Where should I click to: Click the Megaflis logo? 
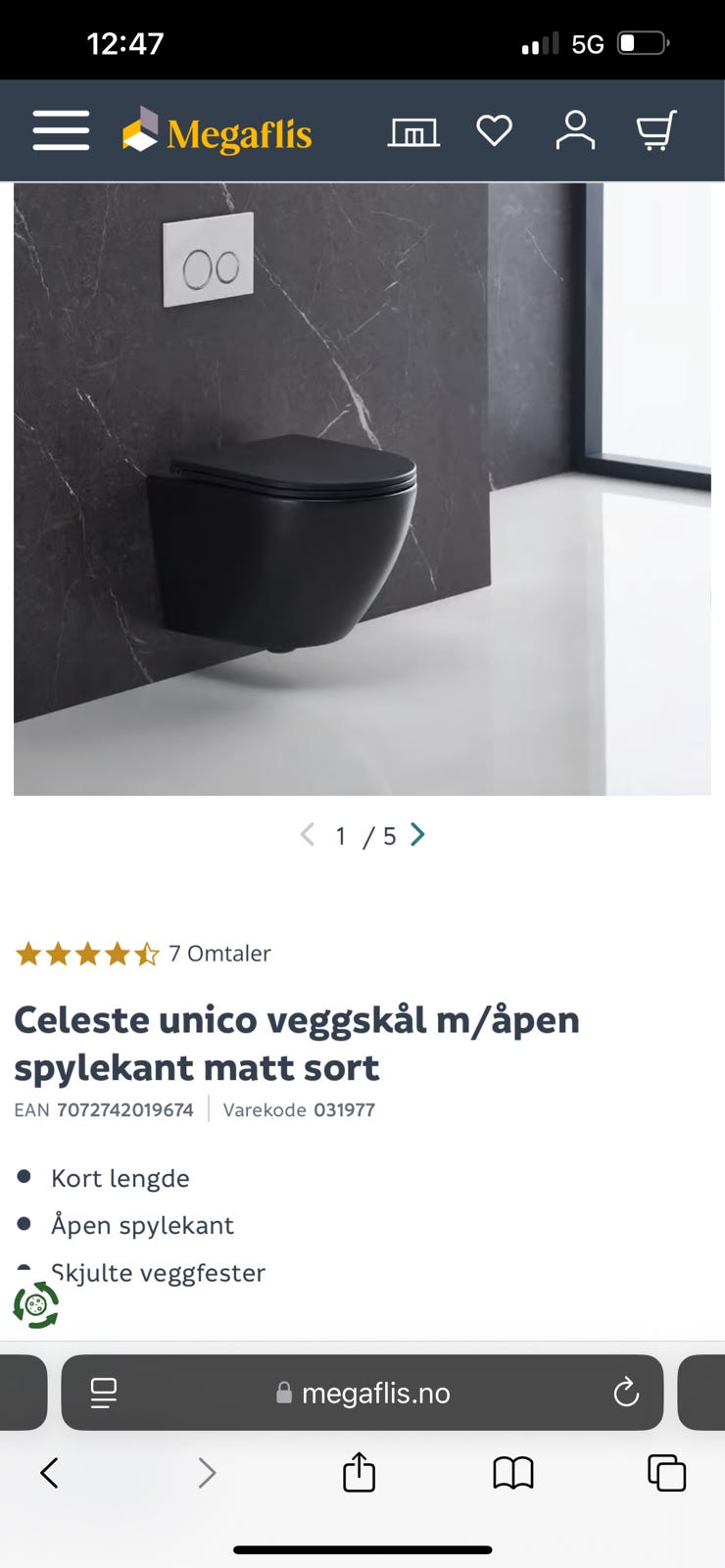pyautogui.click(x=217, y=130)
